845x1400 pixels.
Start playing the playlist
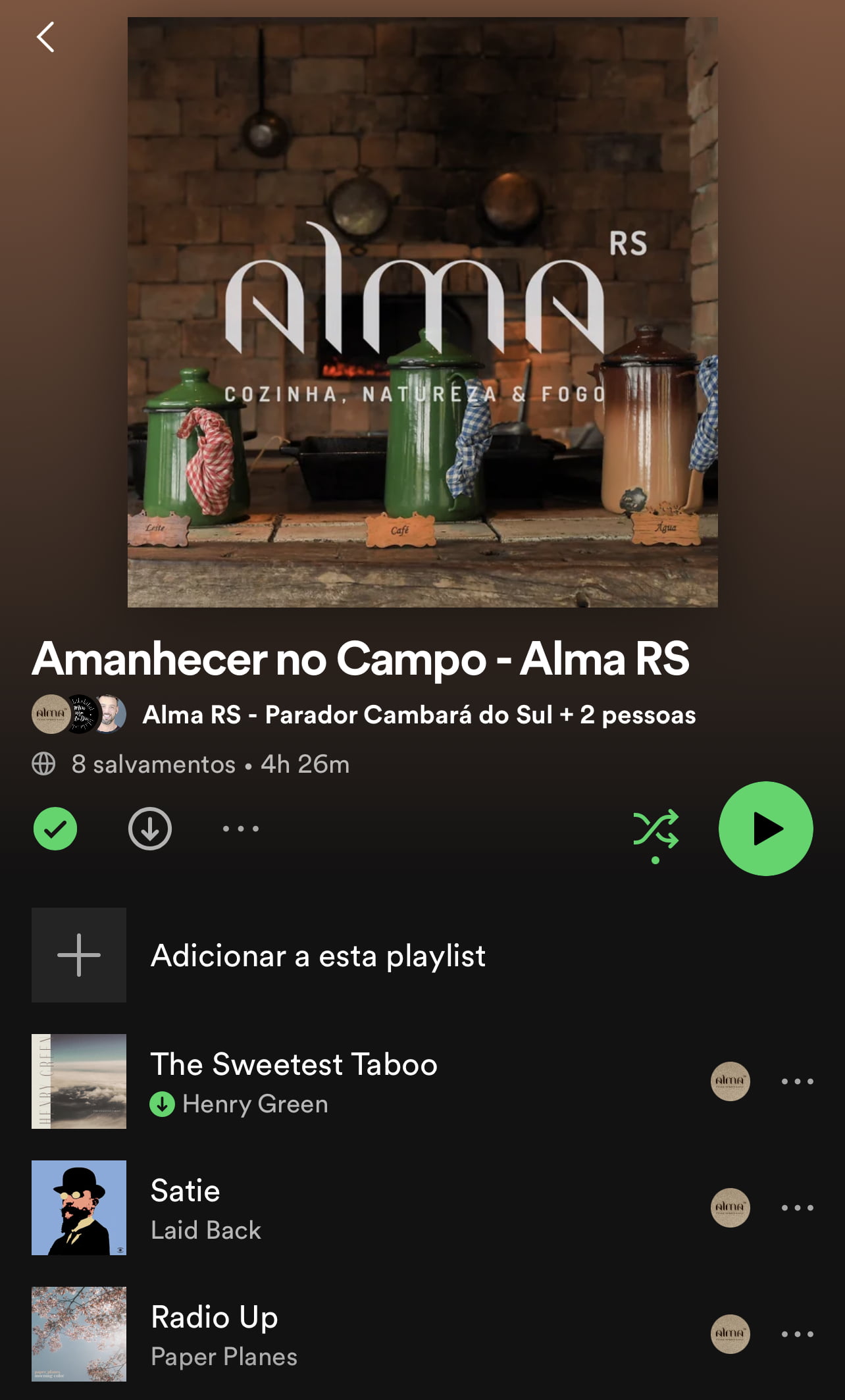click(765, 829)
